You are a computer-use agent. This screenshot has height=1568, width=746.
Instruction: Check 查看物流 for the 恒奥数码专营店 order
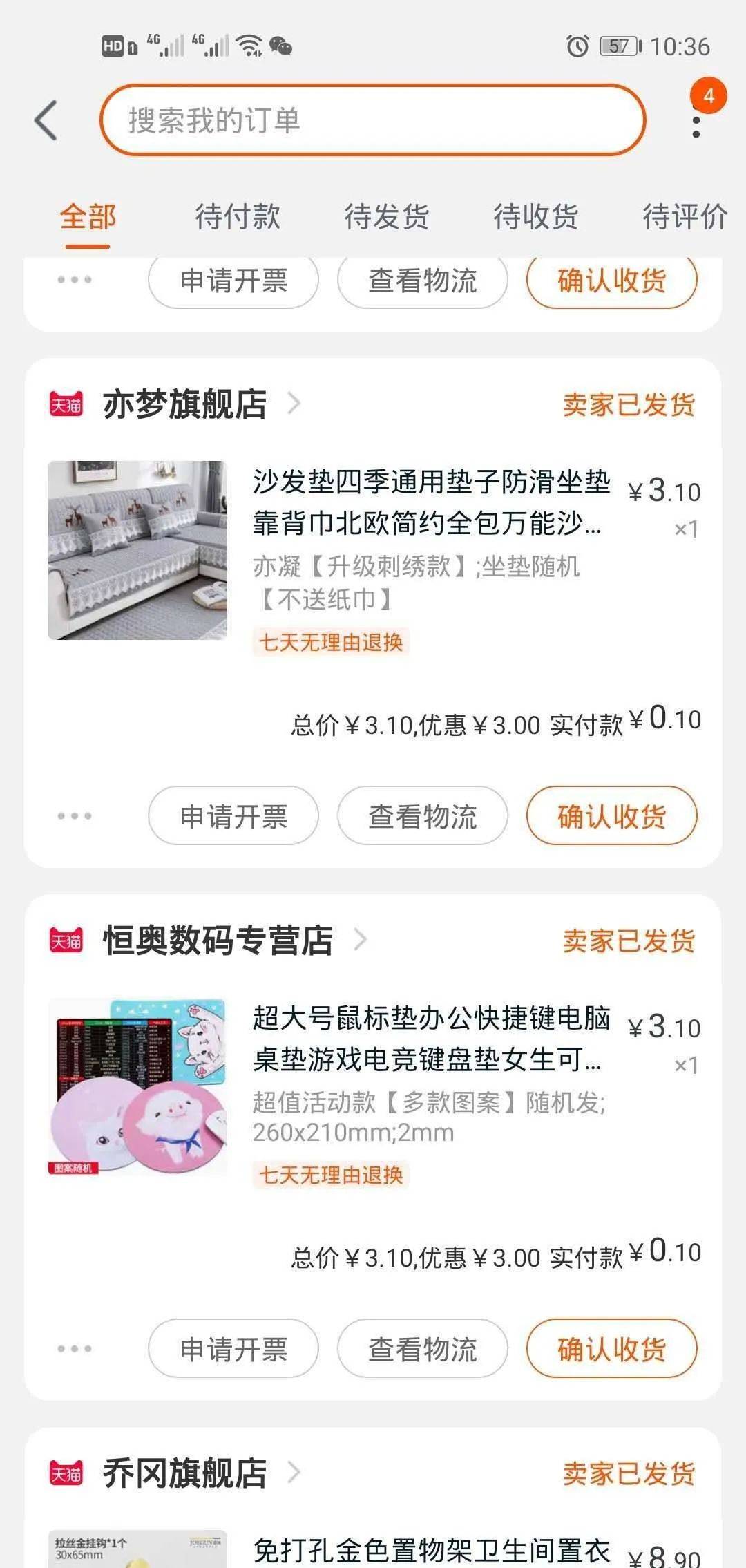pyautogui.click(x=423, y=1349)
